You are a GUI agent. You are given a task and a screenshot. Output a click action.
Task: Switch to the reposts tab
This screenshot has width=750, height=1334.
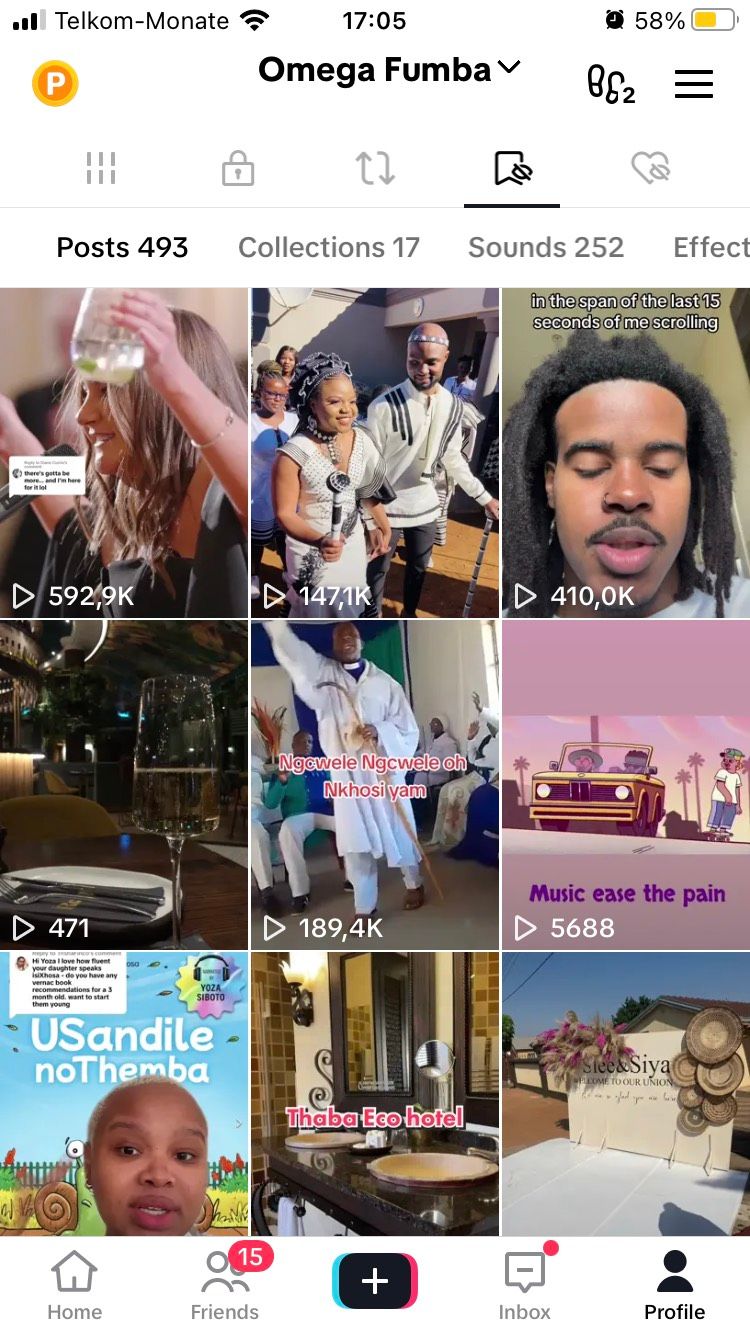(x=375, y=168)
